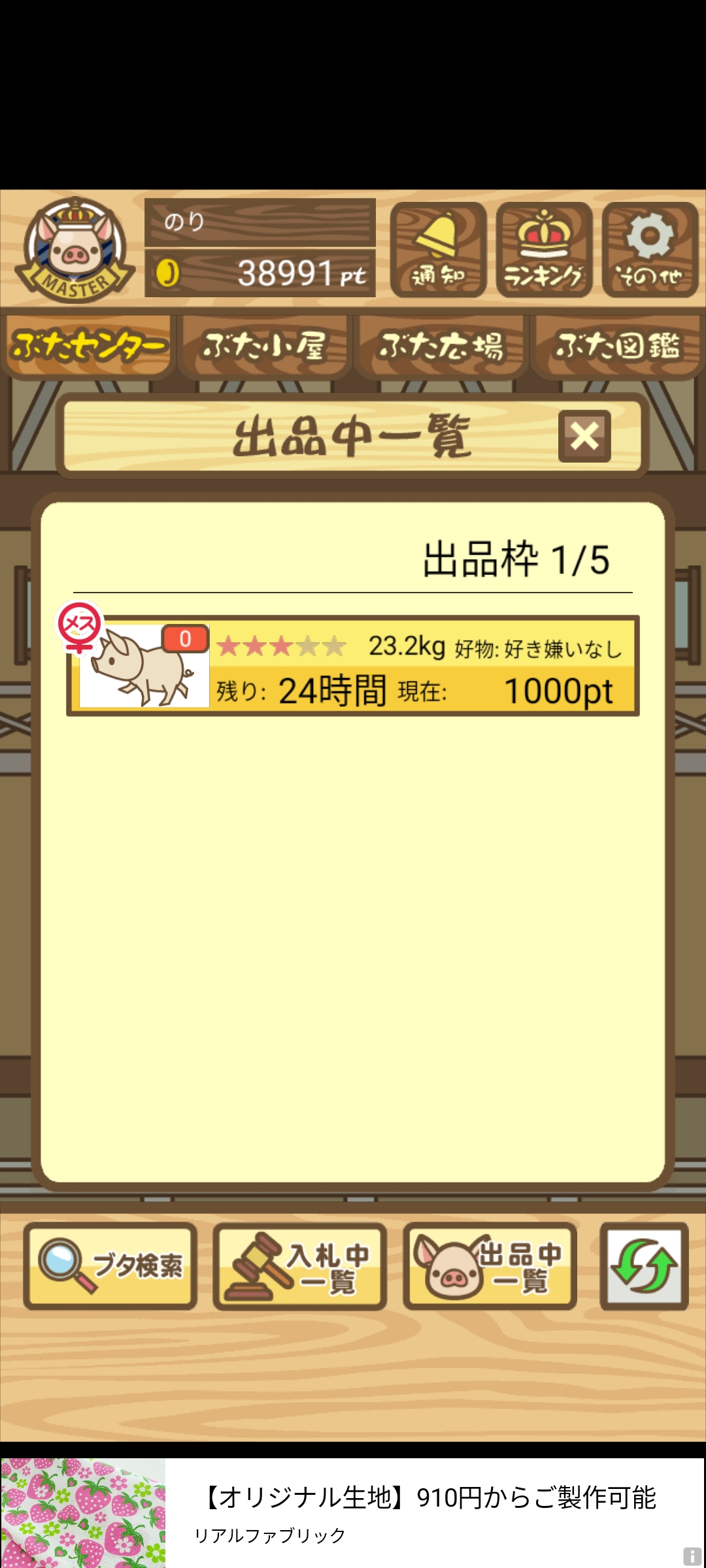Switch to the ぶたセンター tab
Image resolution: width=706 pixels, height=1568 pixels.
tap(88, 346)
